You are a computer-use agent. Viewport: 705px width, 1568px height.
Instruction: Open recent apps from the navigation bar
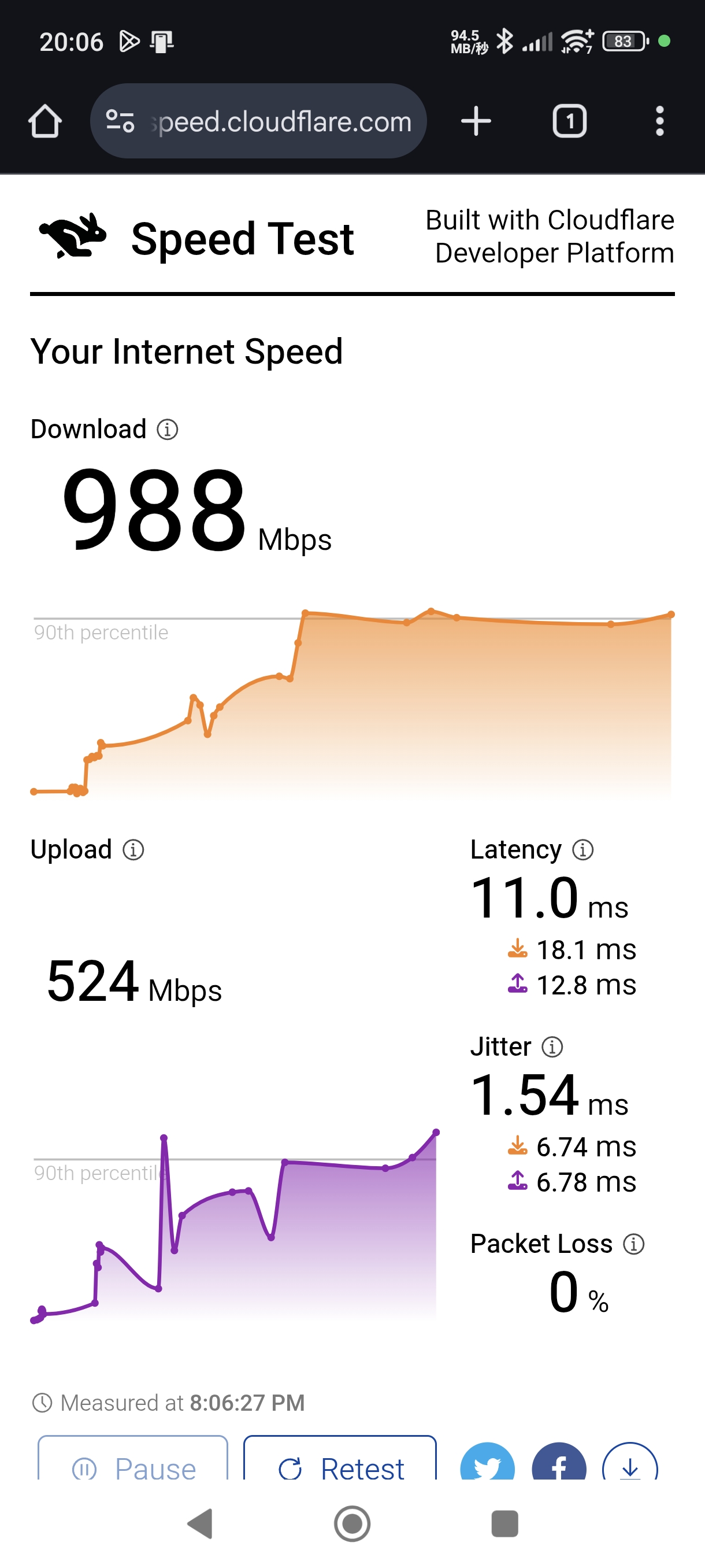tap(504, 1523)
